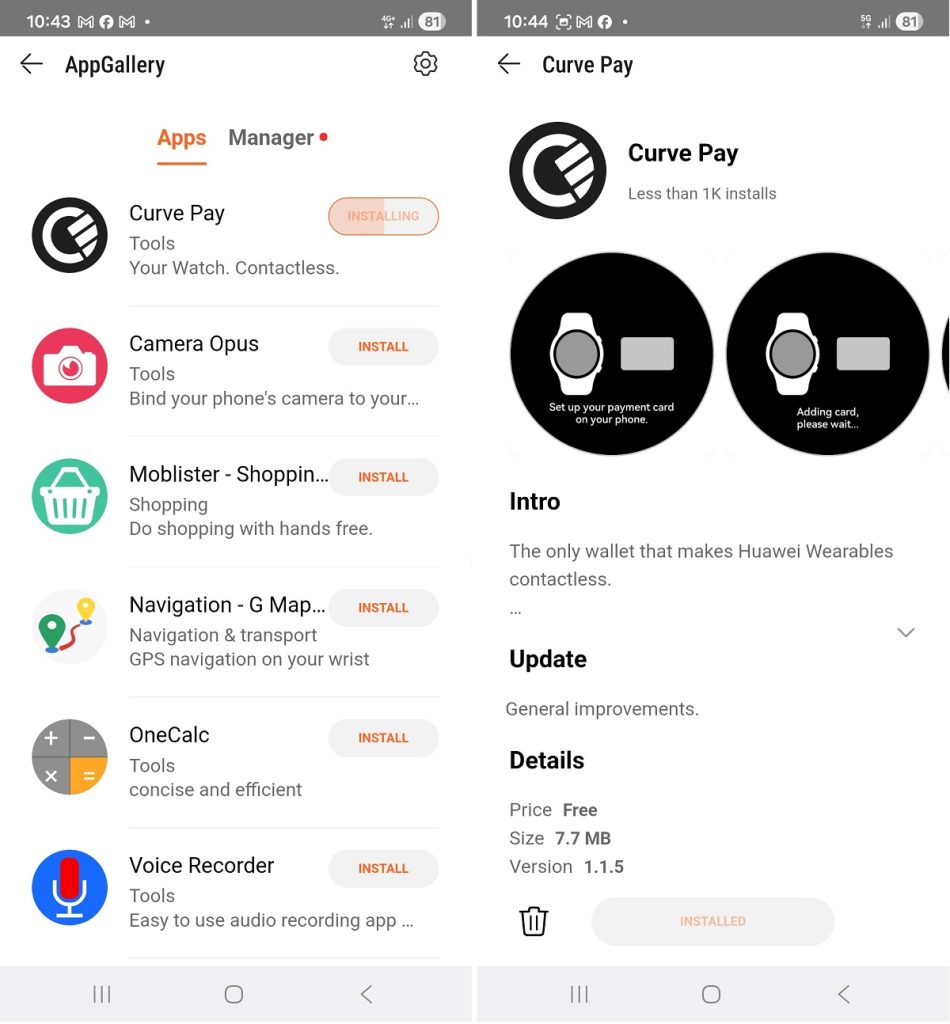Open the Camera Opus app listing
Screen dimensions: 950x1024
click(x=194, y=344)
